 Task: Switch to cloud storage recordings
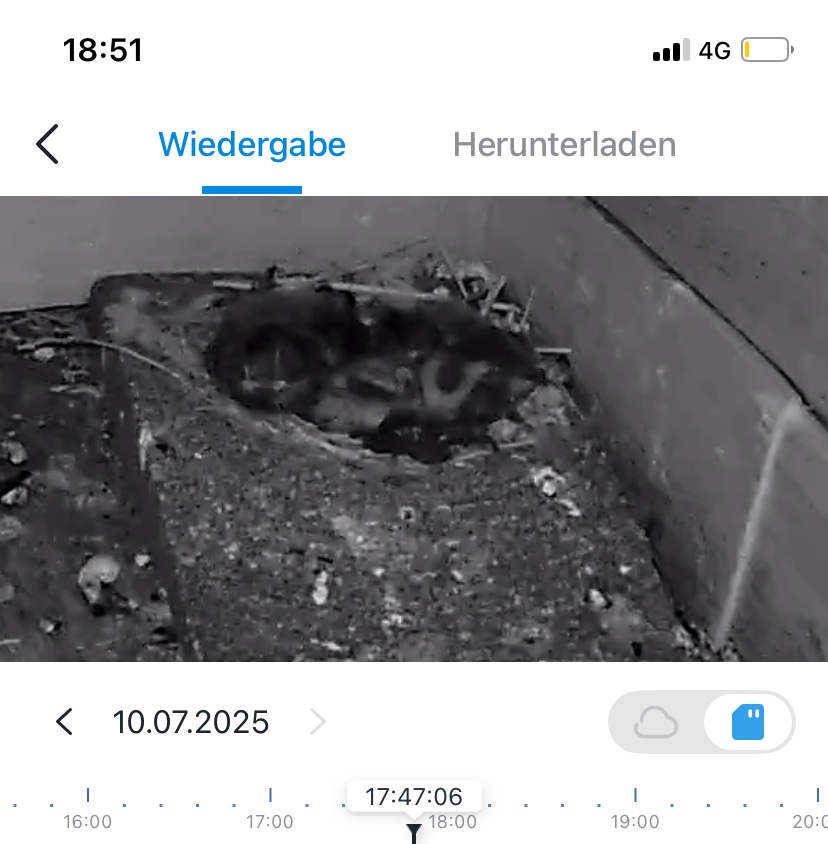point(656,721)
